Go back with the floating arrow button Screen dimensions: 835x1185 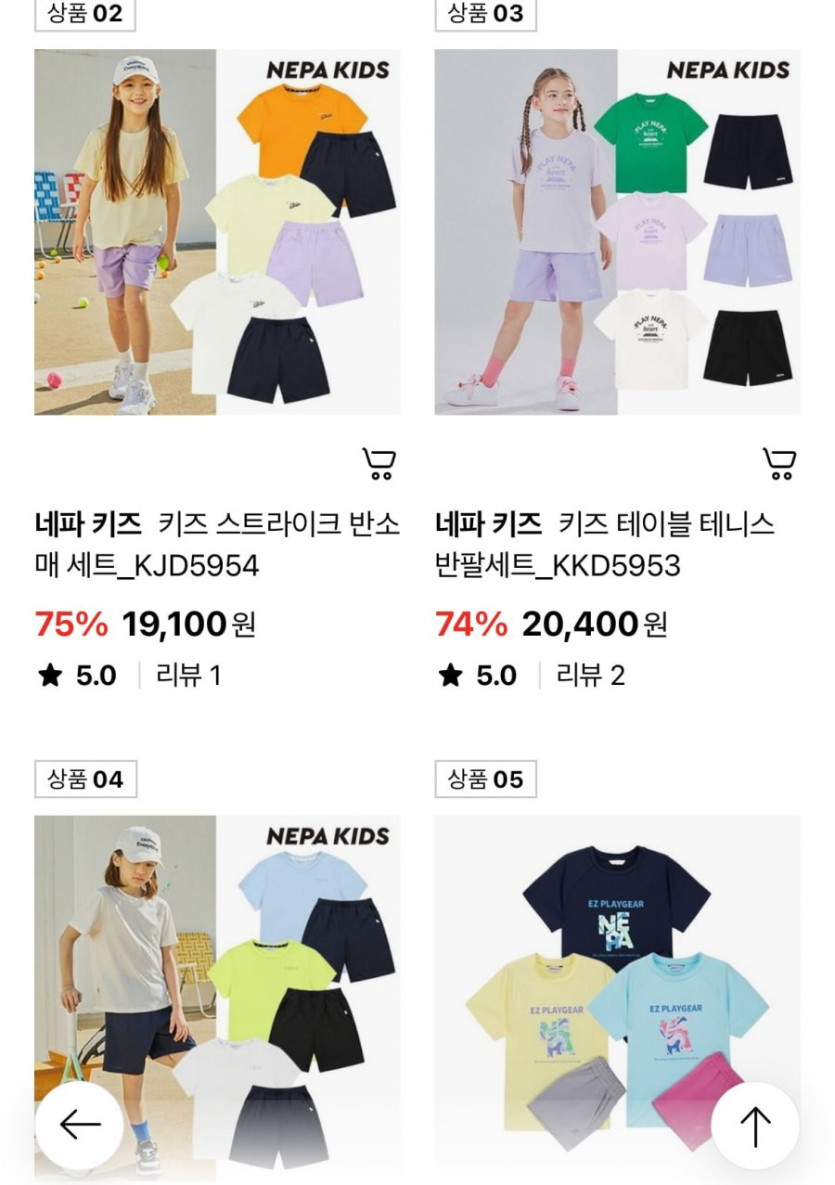pyautogui.click(x=79, y=1125)
